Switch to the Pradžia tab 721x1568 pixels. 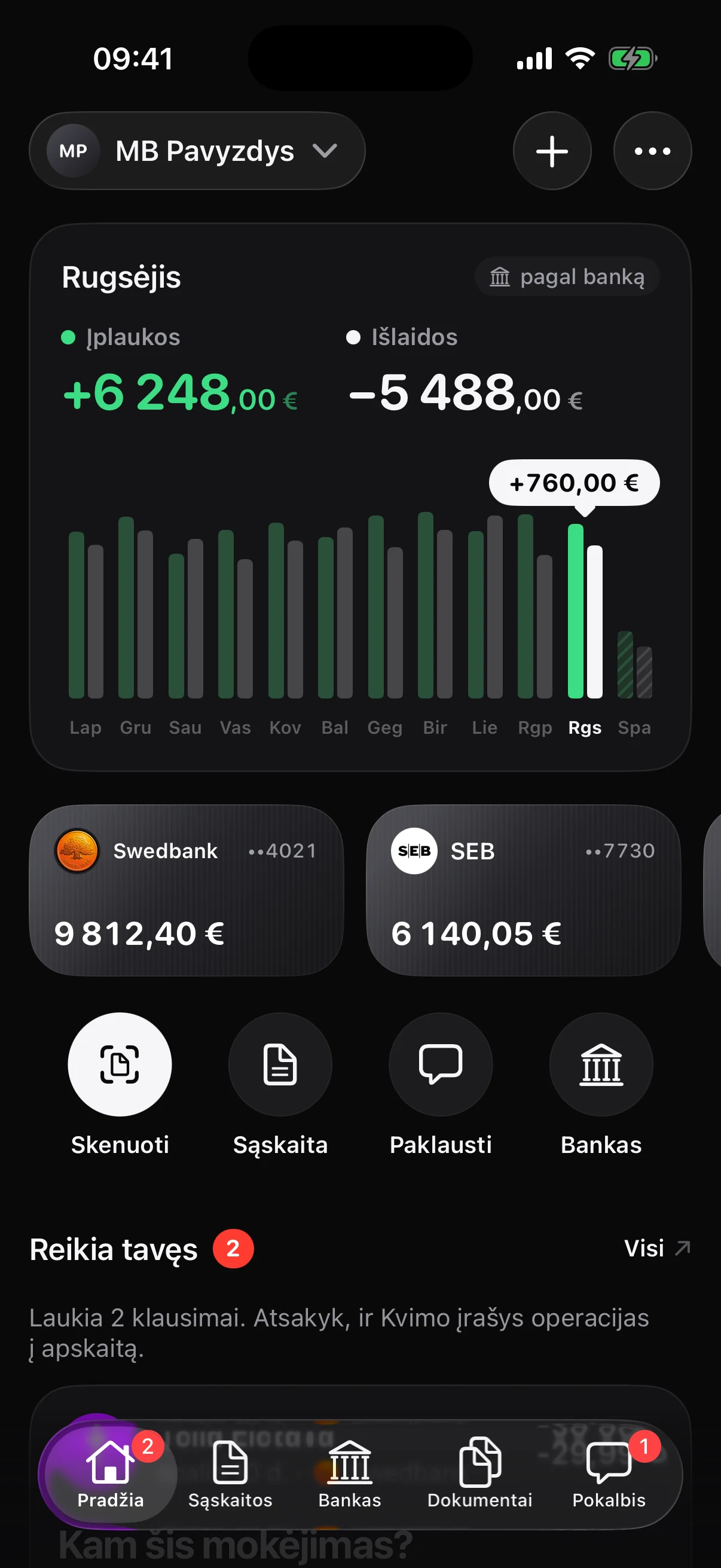111,1474
